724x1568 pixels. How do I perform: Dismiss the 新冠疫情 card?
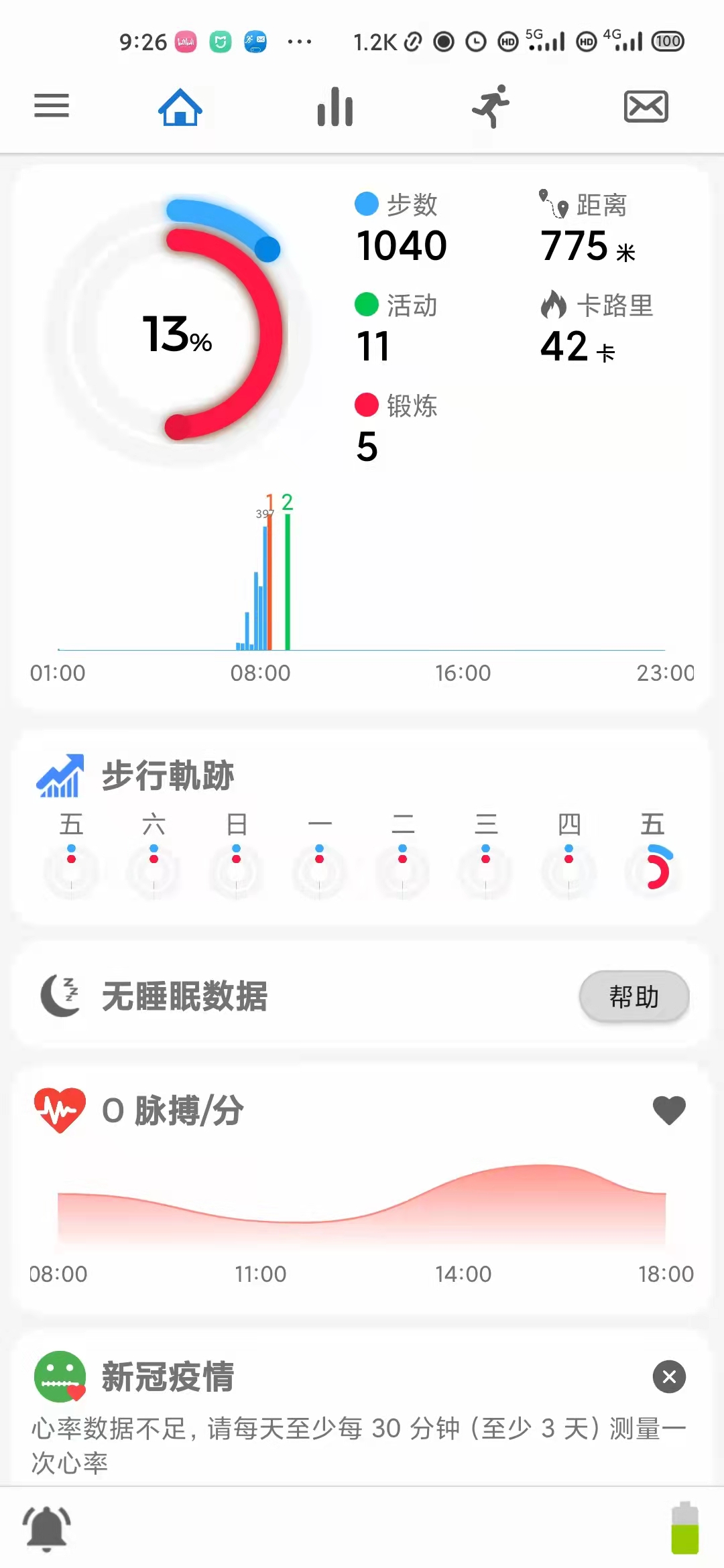point(668,1377)
